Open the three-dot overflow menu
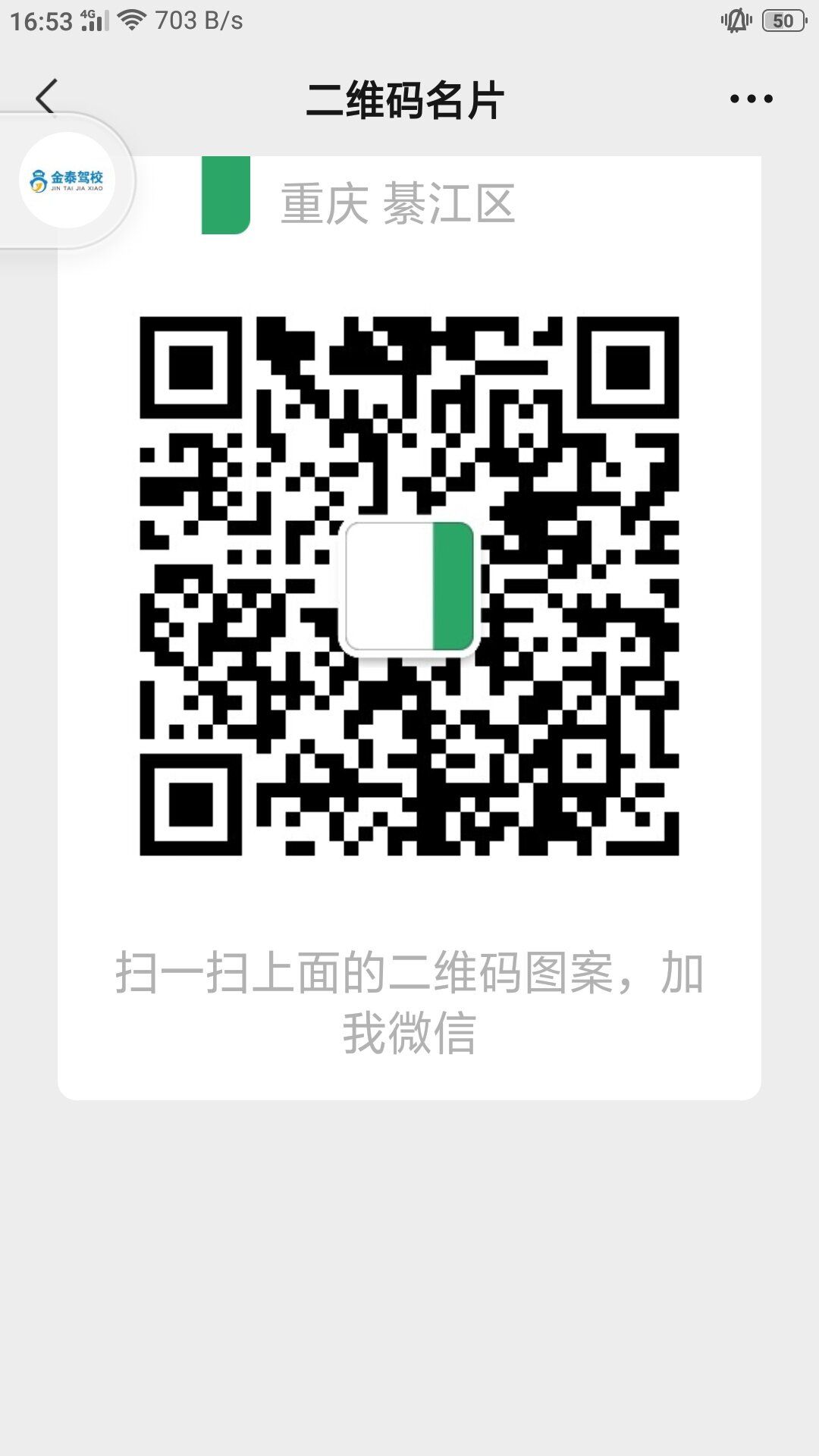819x1456 pixels. click(x=751, y=99)
